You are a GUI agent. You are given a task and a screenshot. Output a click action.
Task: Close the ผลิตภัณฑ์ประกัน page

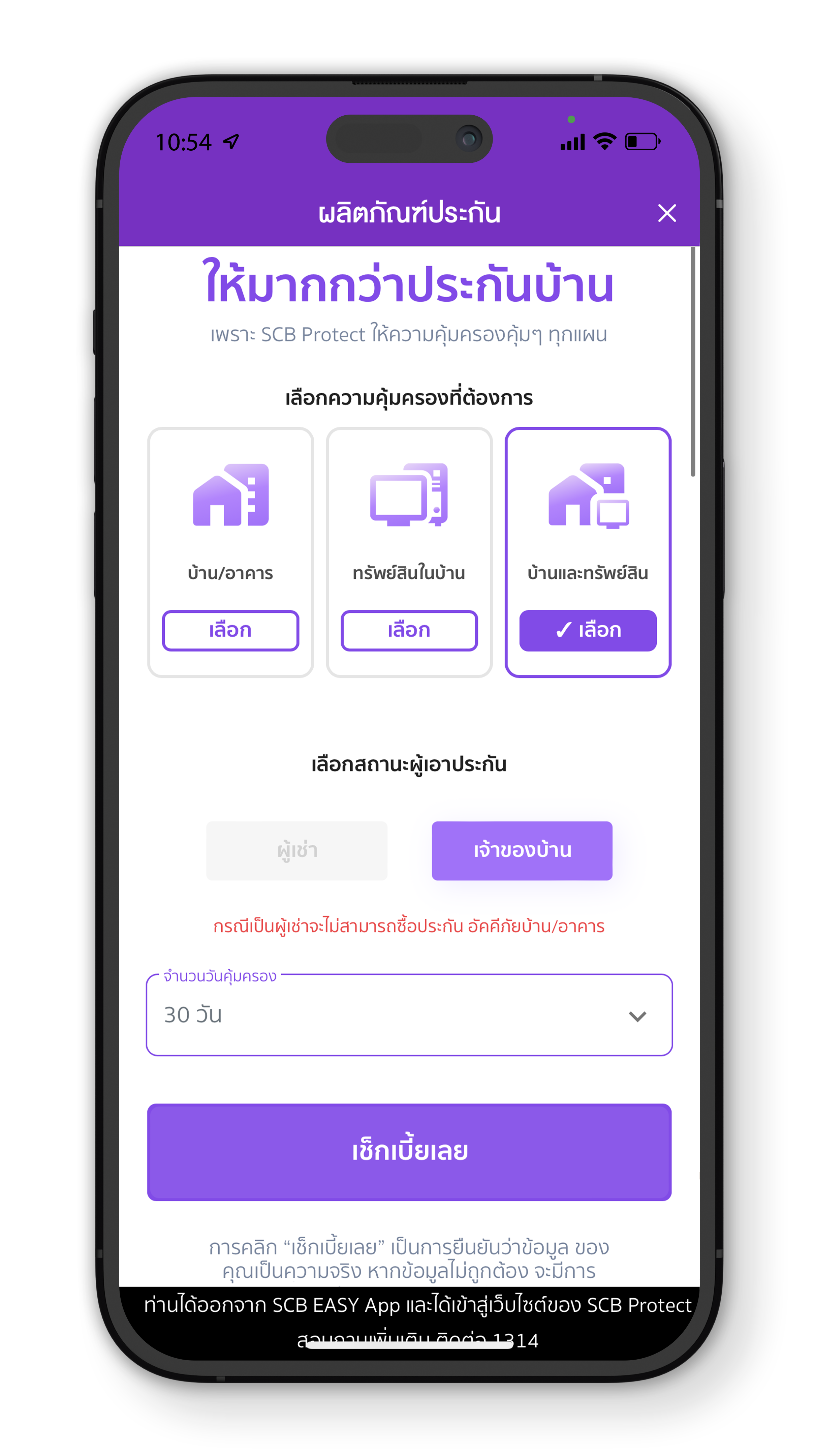667,213
